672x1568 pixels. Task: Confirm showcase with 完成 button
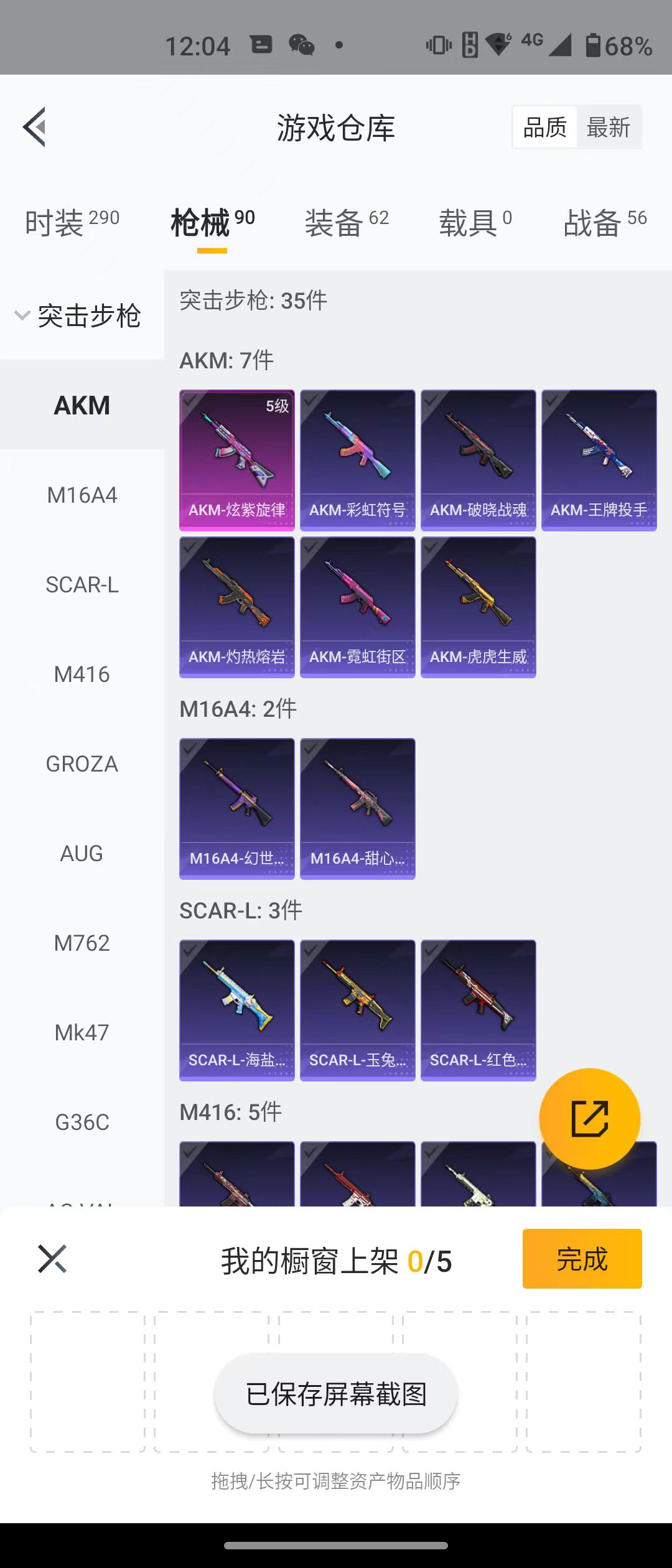point(582,1259)
